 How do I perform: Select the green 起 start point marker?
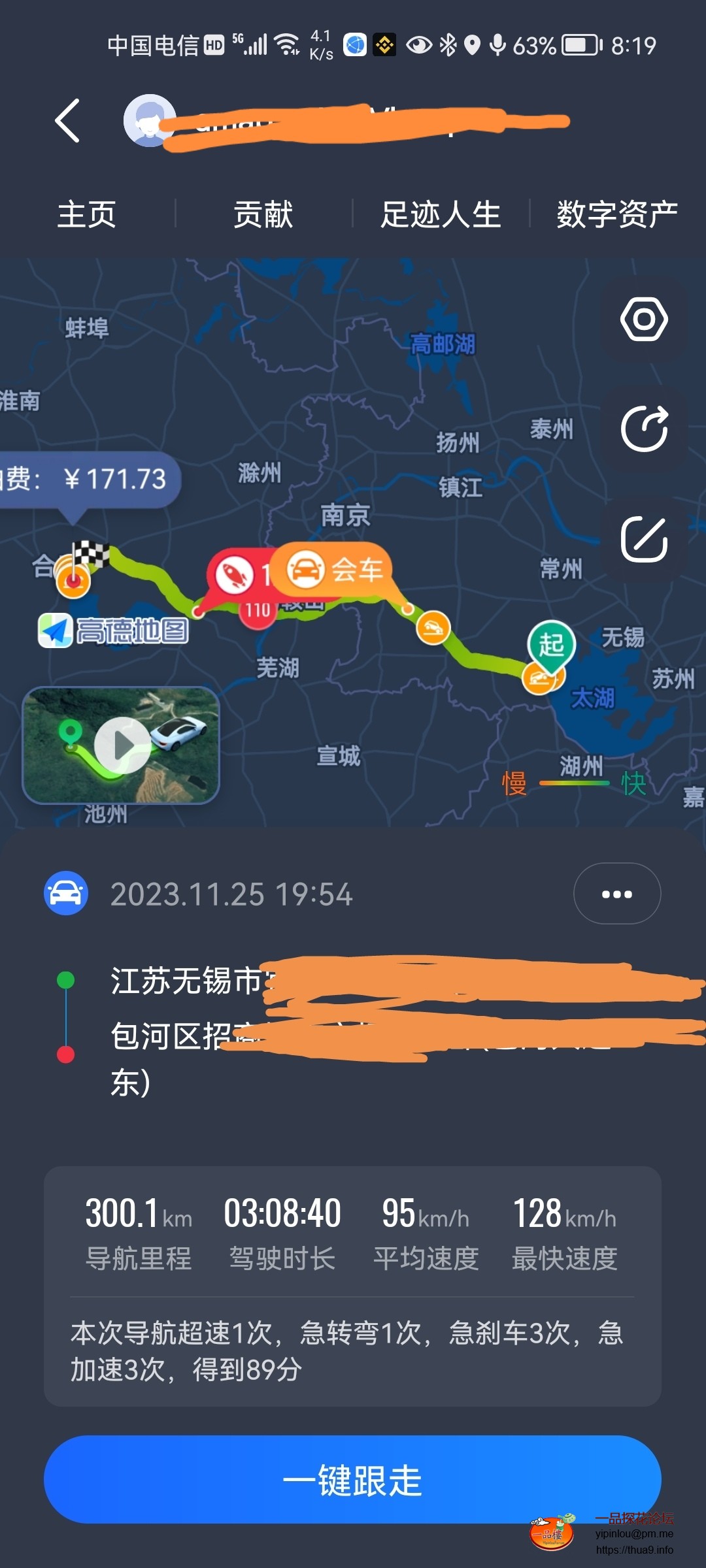pos(551,643)
